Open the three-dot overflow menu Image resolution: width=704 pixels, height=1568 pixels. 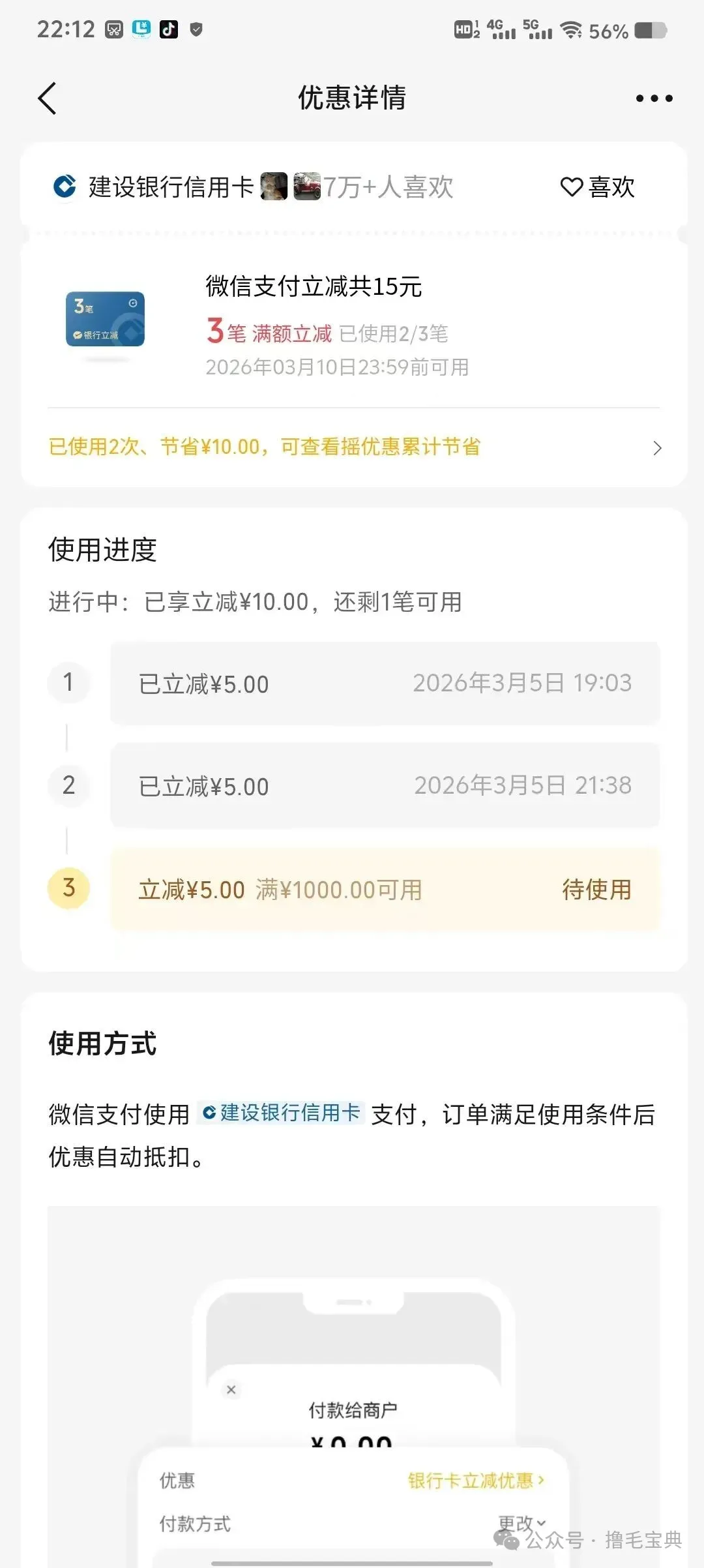654,98
